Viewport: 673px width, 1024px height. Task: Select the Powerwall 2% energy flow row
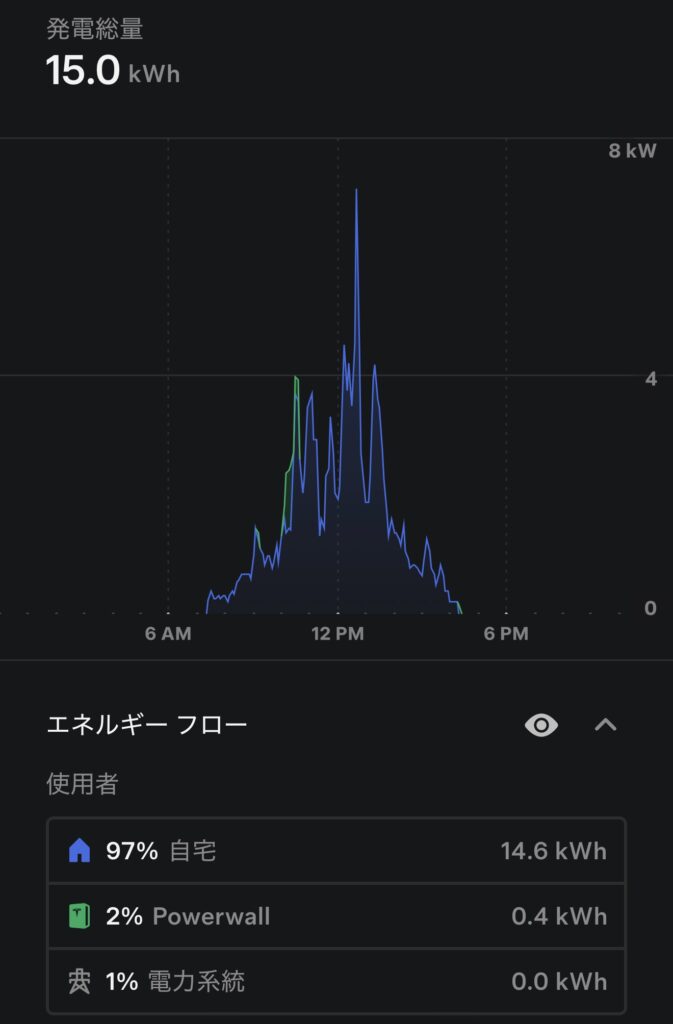coord(336,916)
